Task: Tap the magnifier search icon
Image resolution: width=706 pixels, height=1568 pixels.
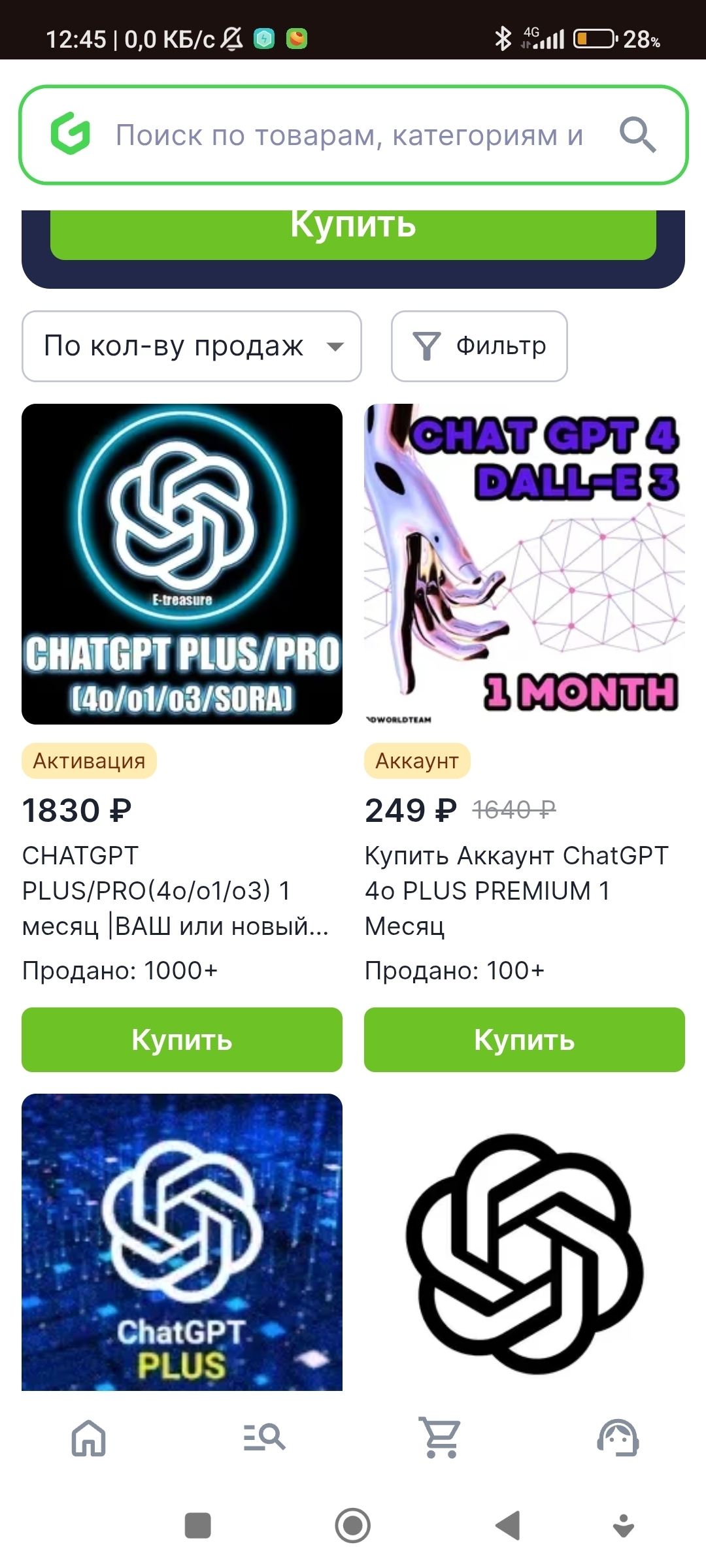Action: (x=637, y=135)
